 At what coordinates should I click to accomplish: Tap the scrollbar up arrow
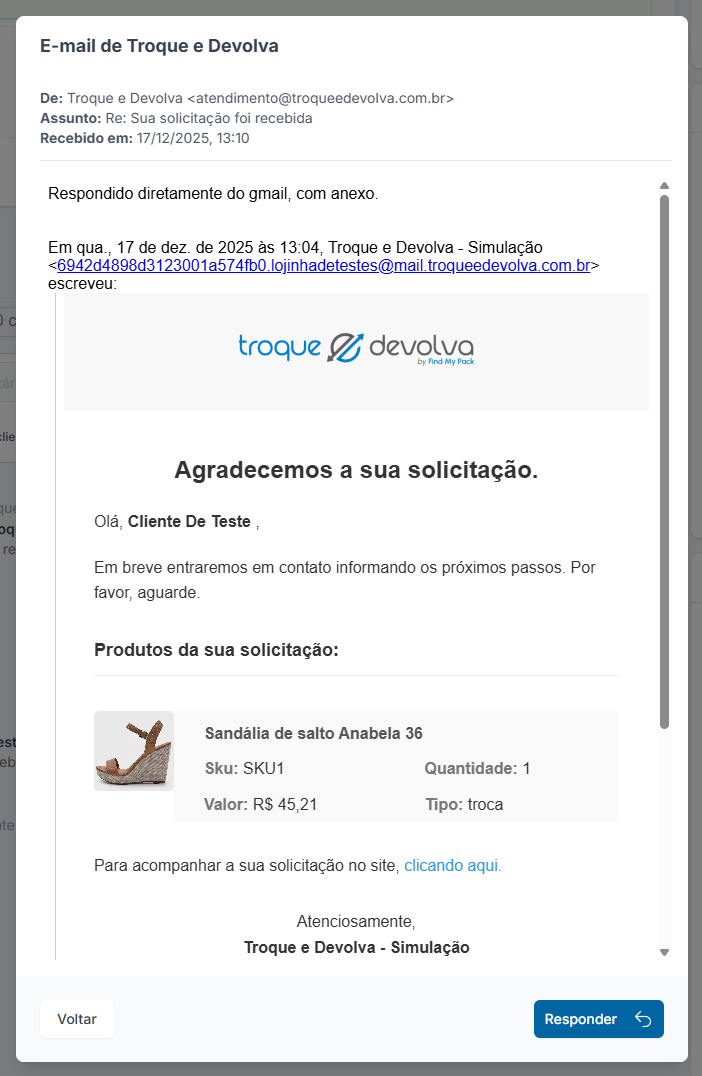tap(664, 186)
